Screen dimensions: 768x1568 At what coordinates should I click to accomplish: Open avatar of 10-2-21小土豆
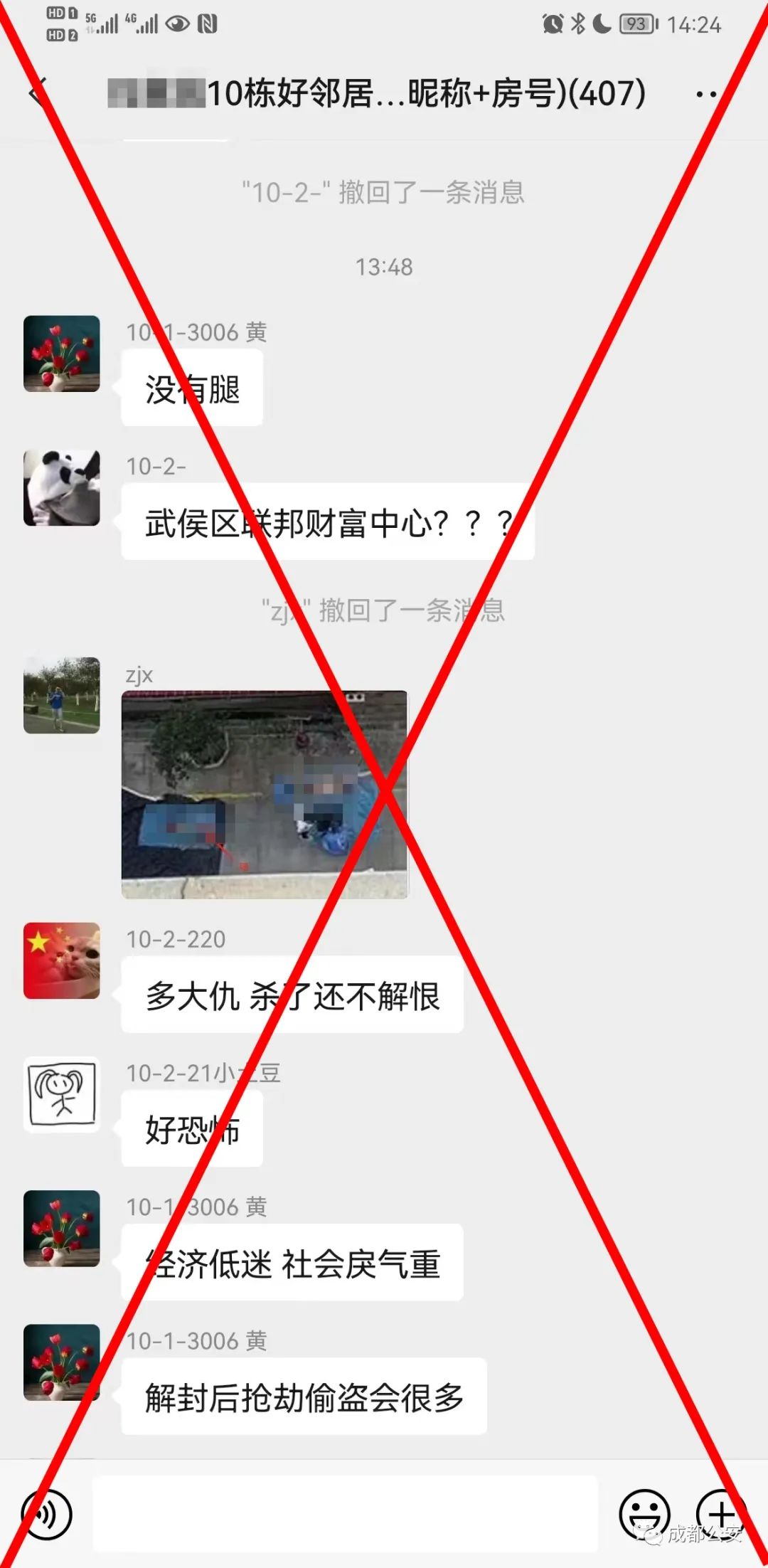coord(62,1094)
